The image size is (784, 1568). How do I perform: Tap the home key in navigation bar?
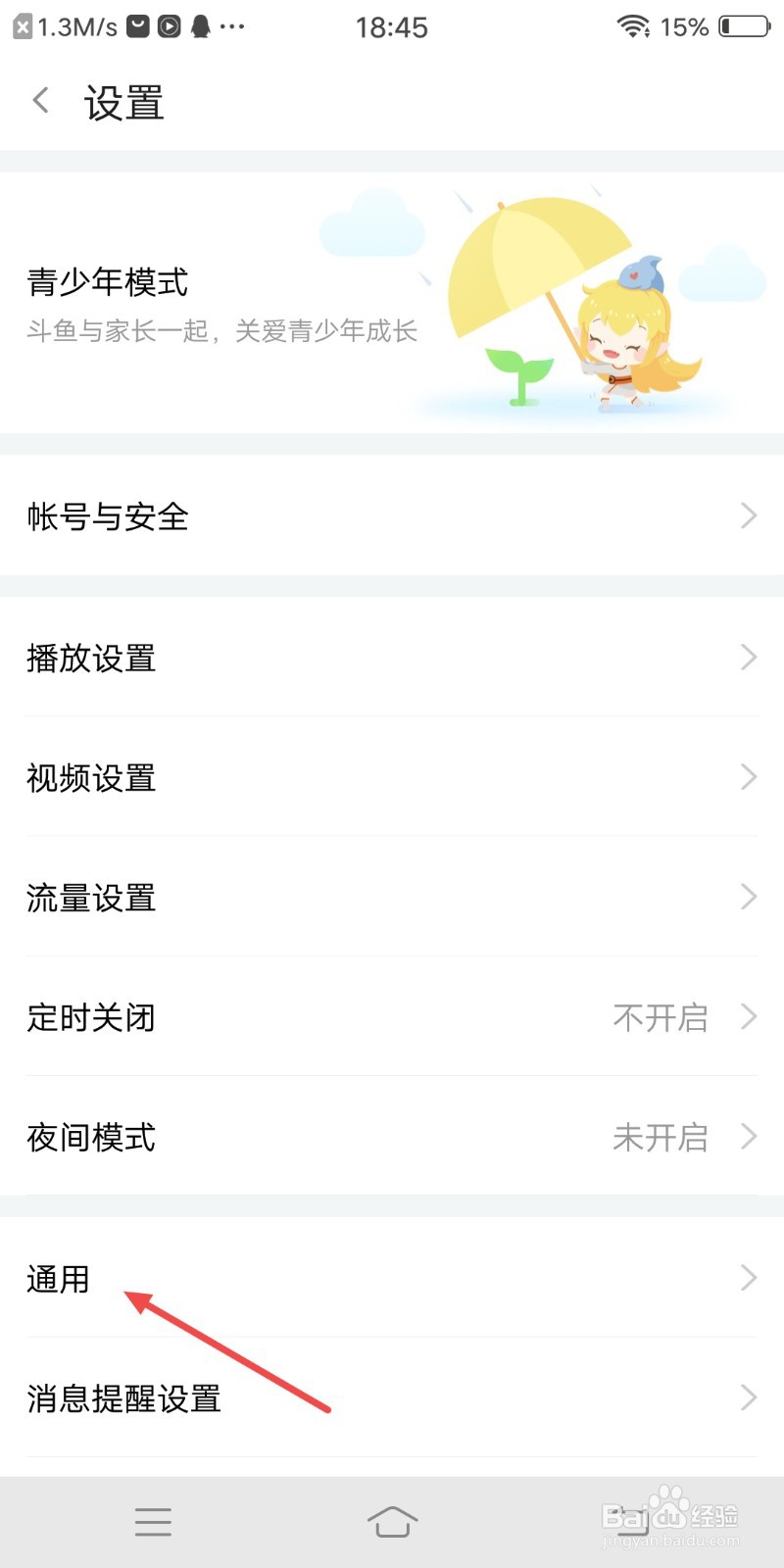(x=392, y=1522)
